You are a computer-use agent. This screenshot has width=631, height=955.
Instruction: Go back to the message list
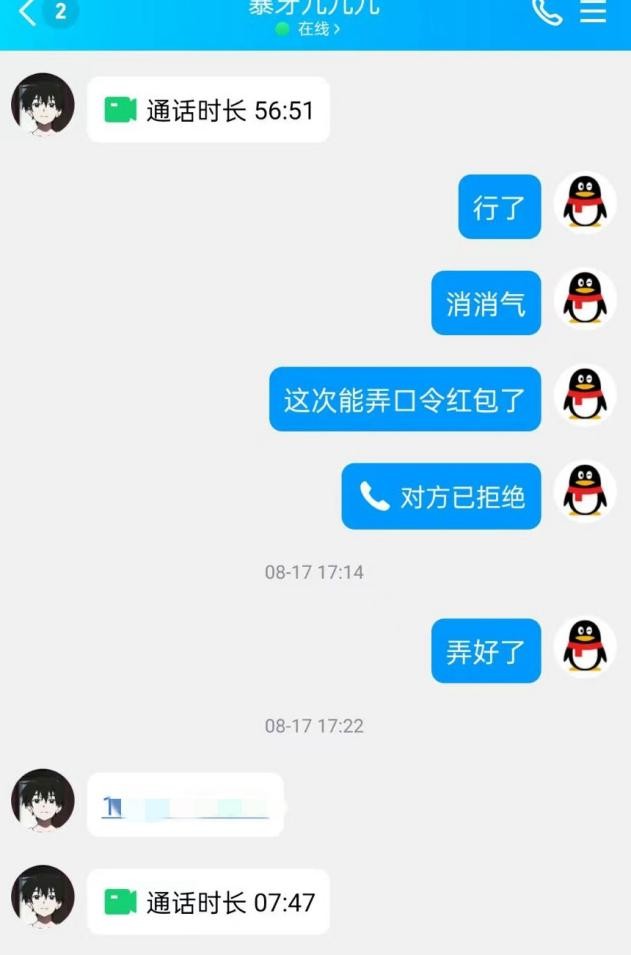pyautogui.click(x=28, y=13)
